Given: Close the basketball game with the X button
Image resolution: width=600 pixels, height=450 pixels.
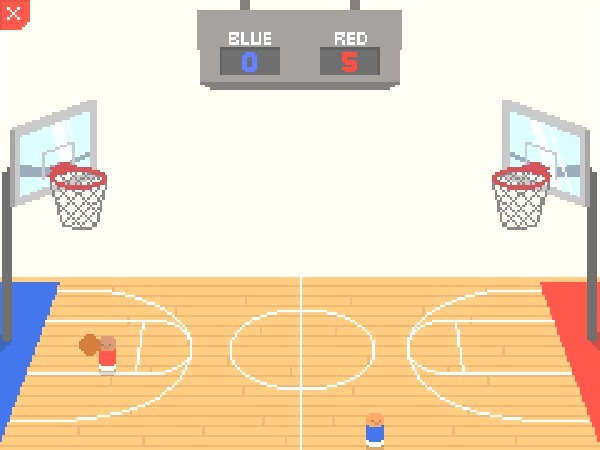Looking at the screenshot, I should 14,14.
